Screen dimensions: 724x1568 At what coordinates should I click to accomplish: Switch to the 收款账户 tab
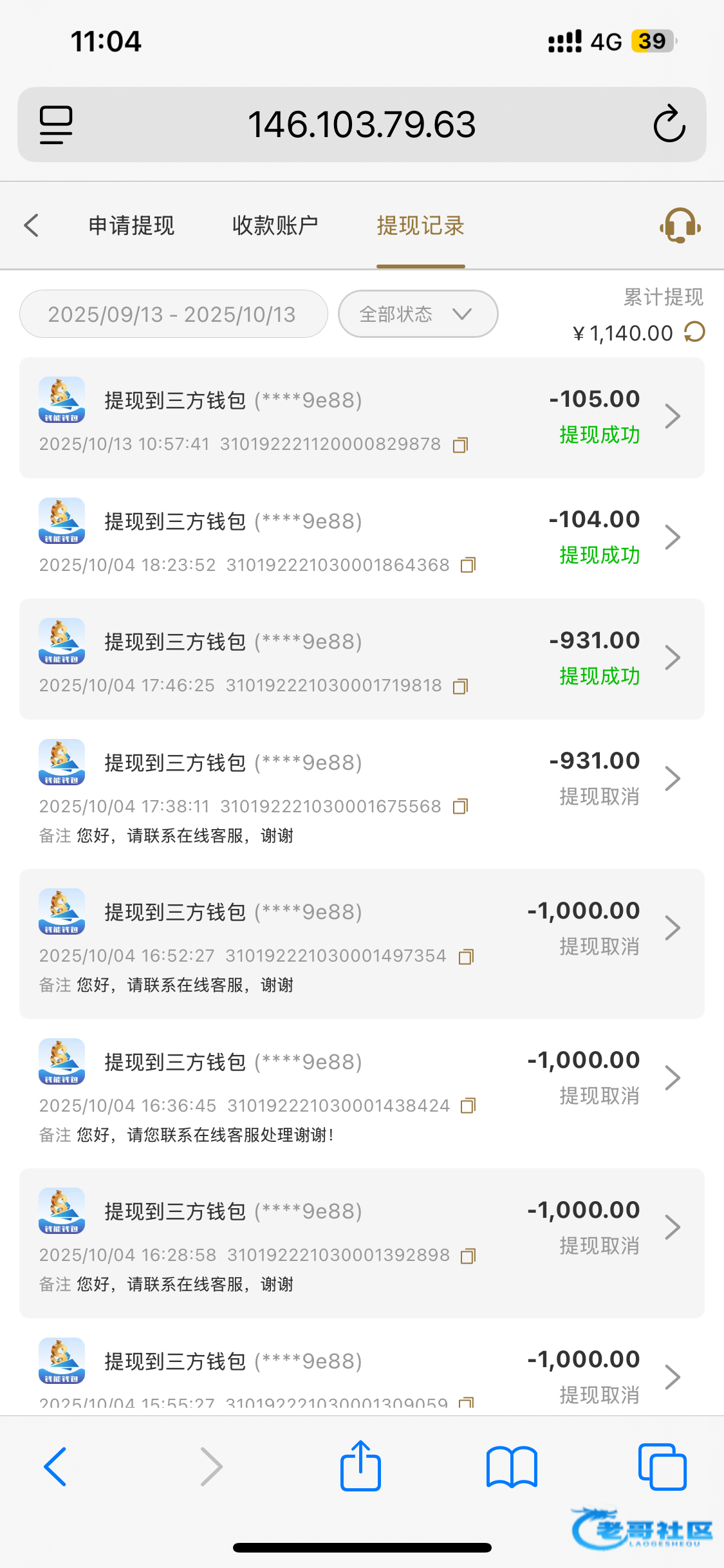(275, 226)
